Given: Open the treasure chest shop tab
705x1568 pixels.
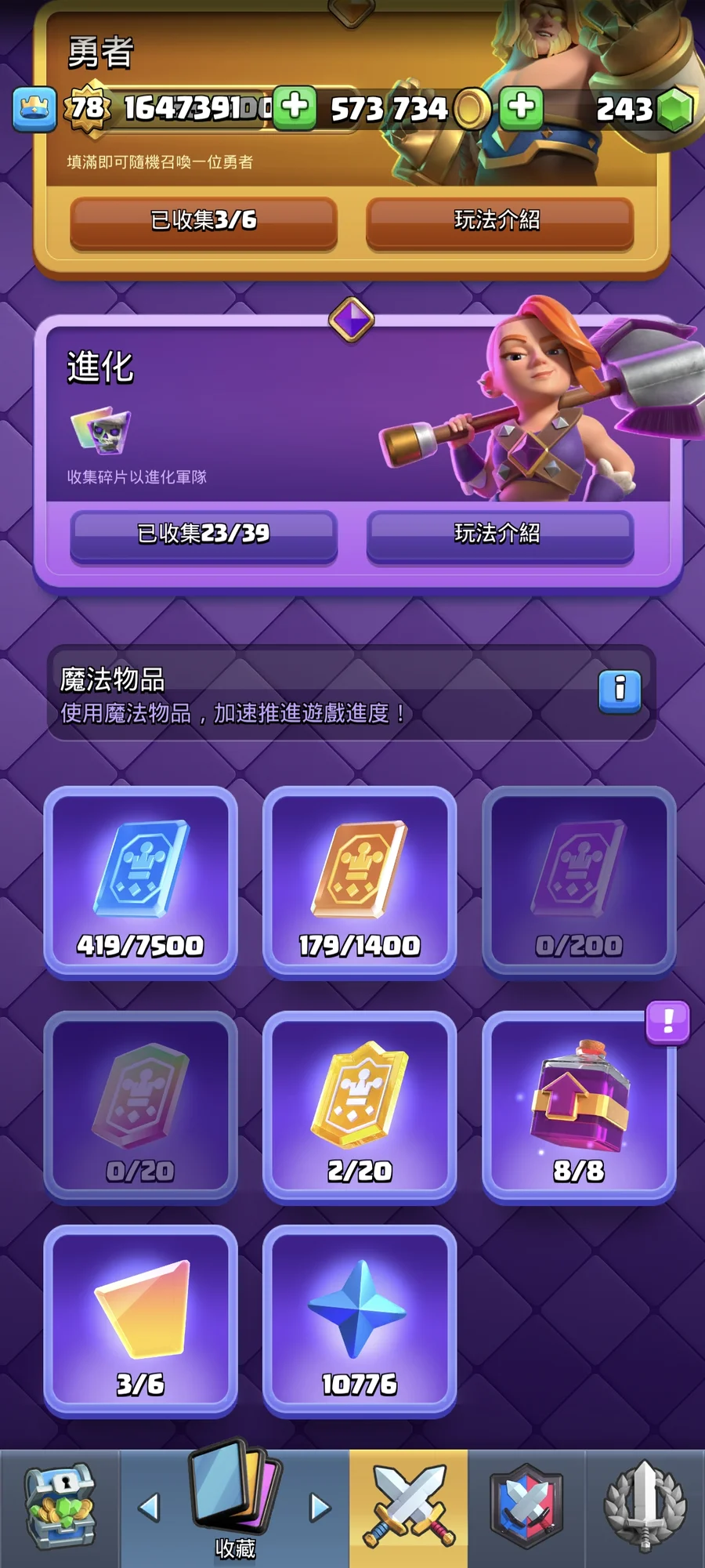Looking at the screenshot, I should click(60, 1508).
